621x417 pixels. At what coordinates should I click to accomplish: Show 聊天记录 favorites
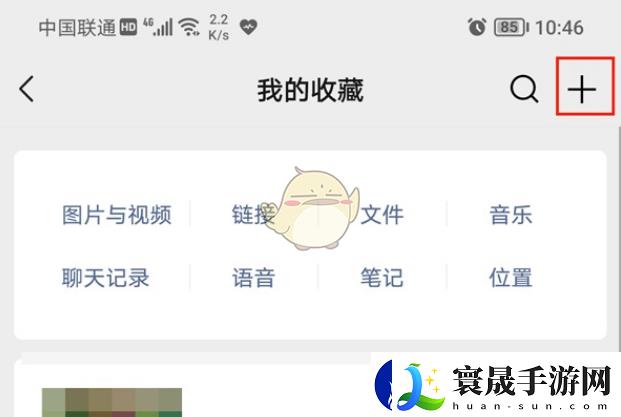105,277
